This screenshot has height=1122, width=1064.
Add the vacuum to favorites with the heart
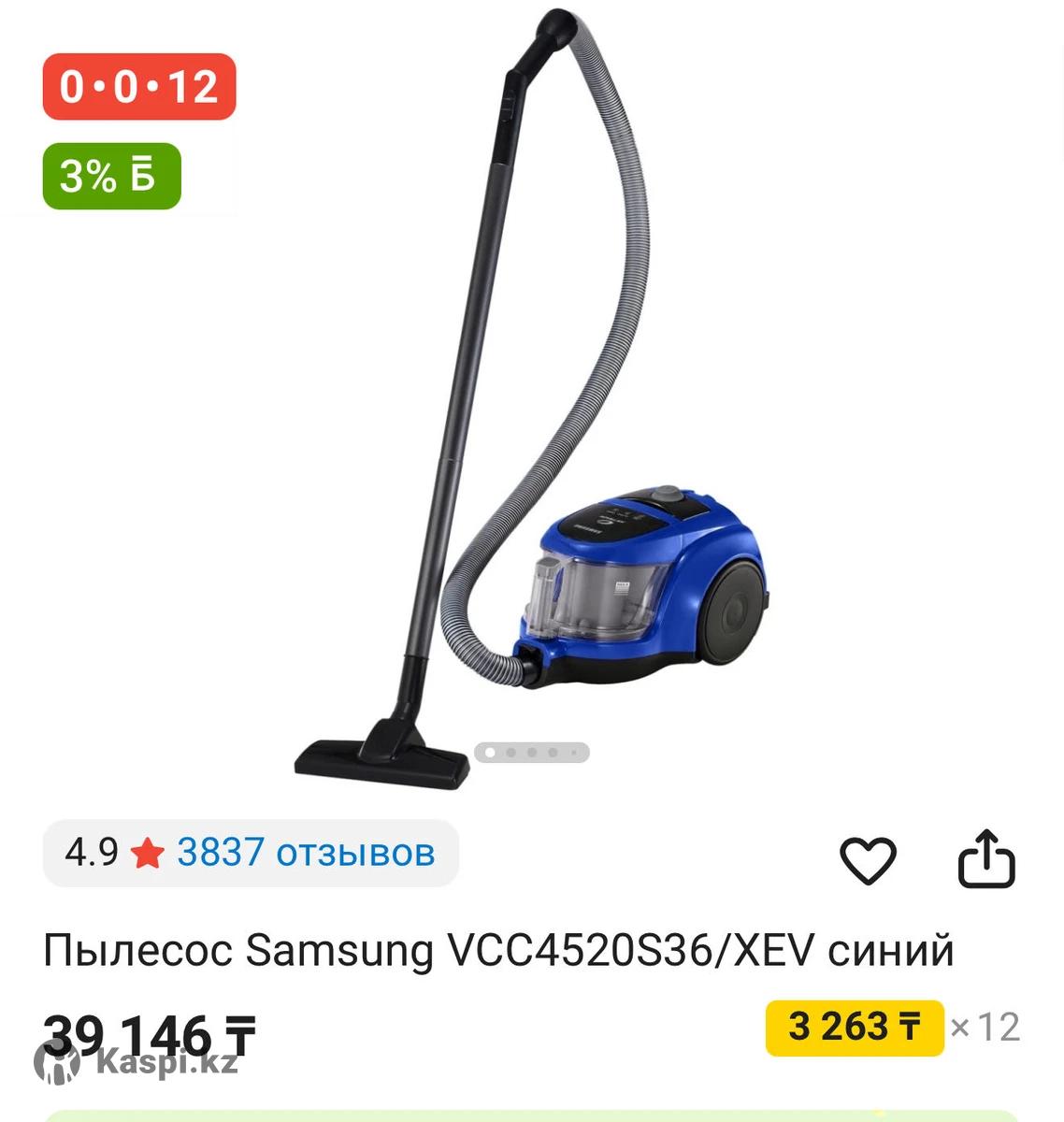(868, 860)
